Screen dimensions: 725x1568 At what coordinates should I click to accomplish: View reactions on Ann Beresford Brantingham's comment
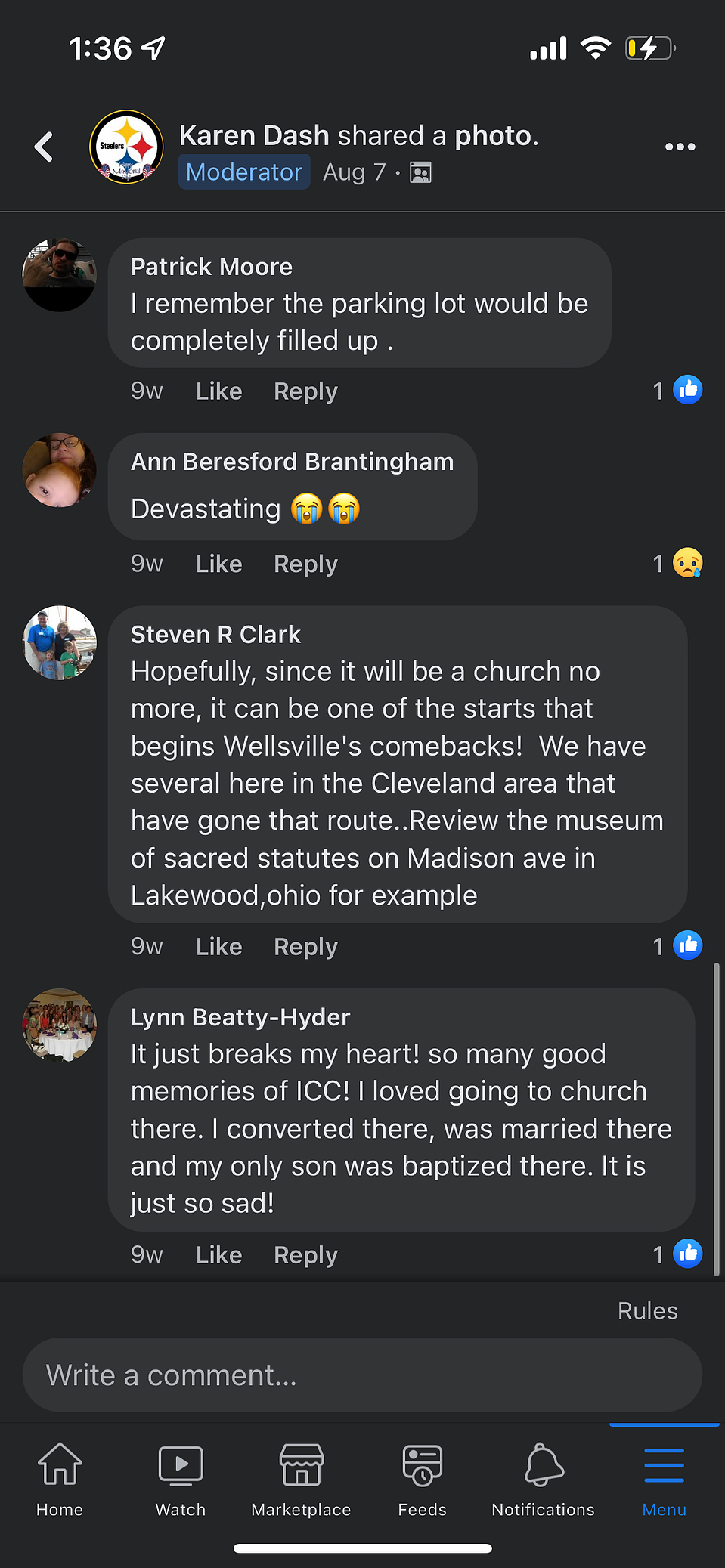(677, 563)
